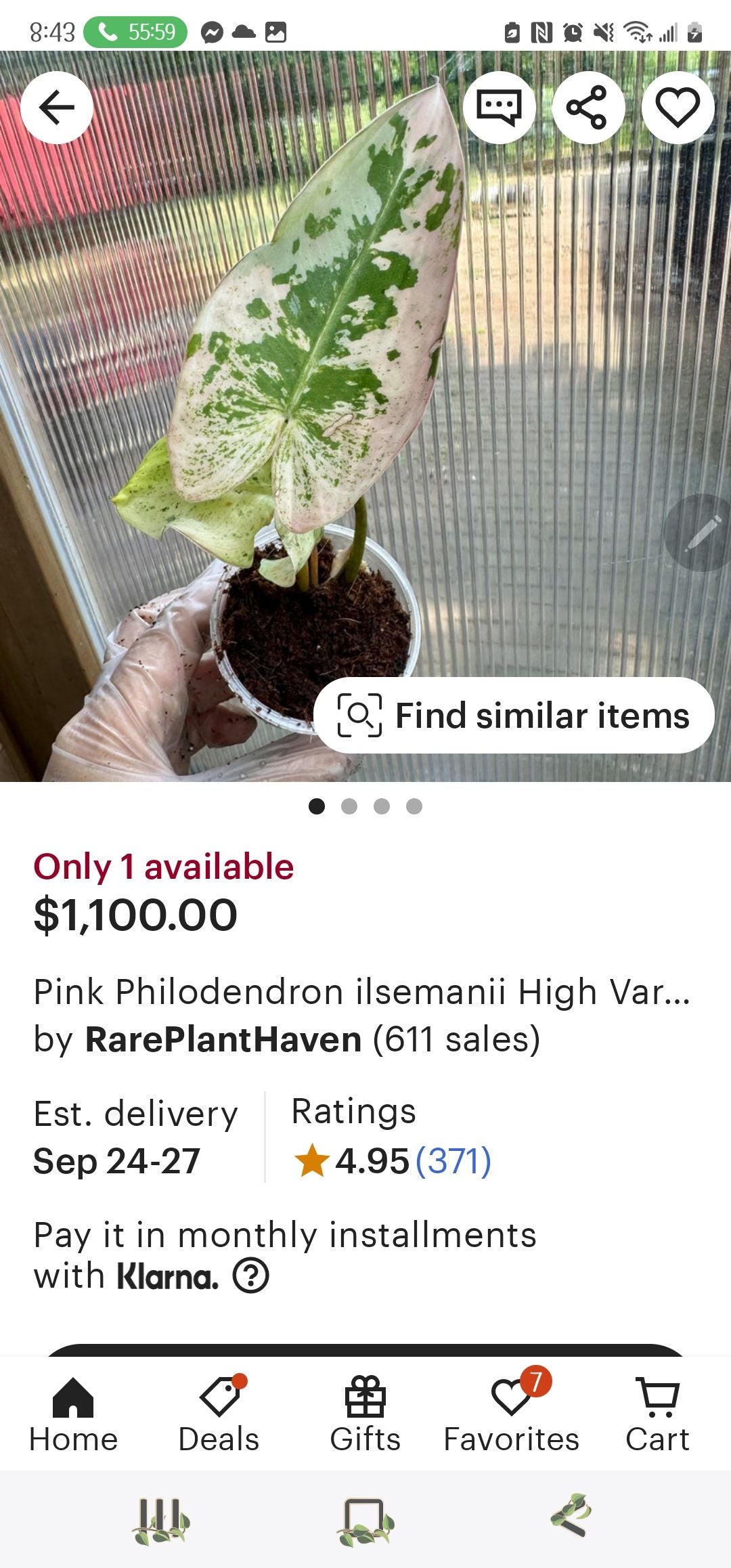Open the Cart tab
The image size is (731, 1568).
(657, 1414)
